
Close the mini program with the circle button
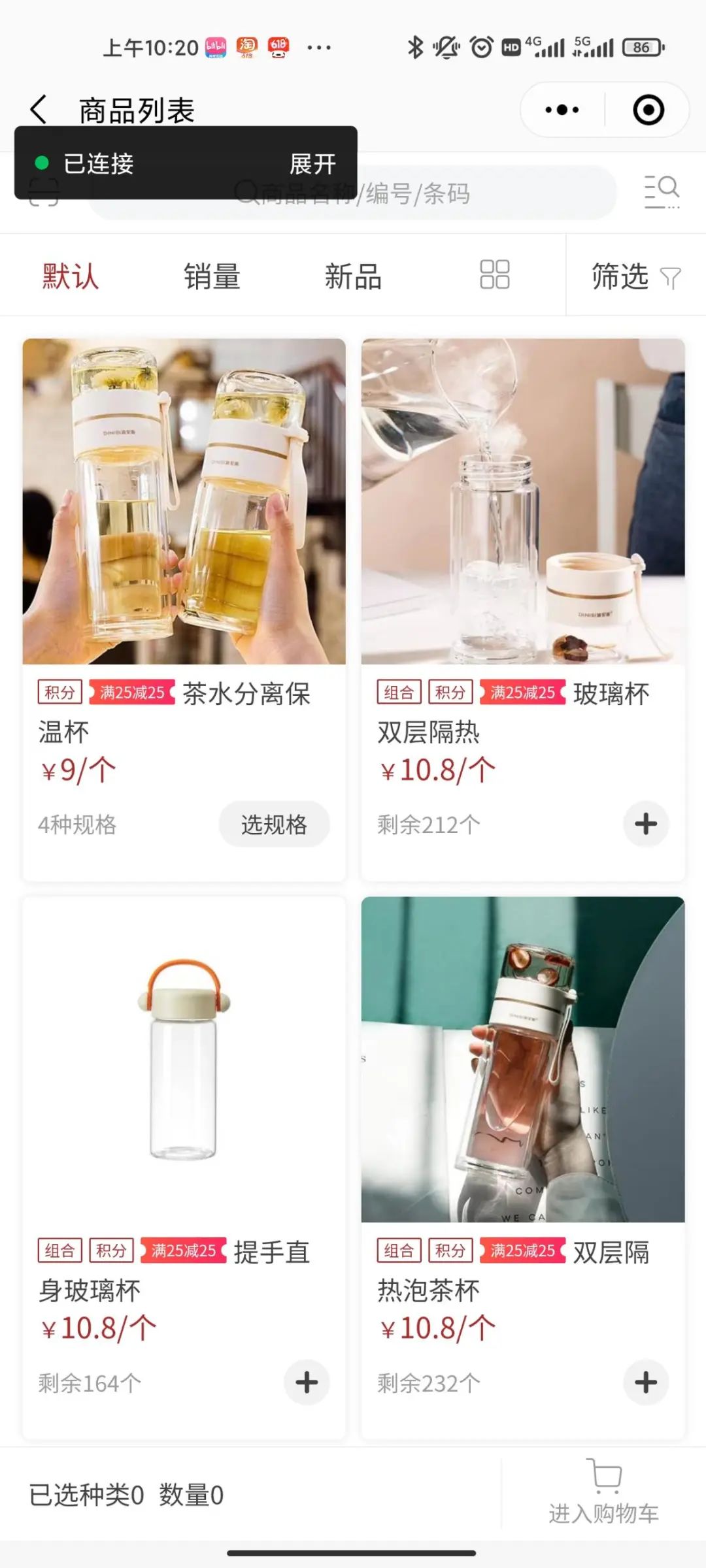648,110
